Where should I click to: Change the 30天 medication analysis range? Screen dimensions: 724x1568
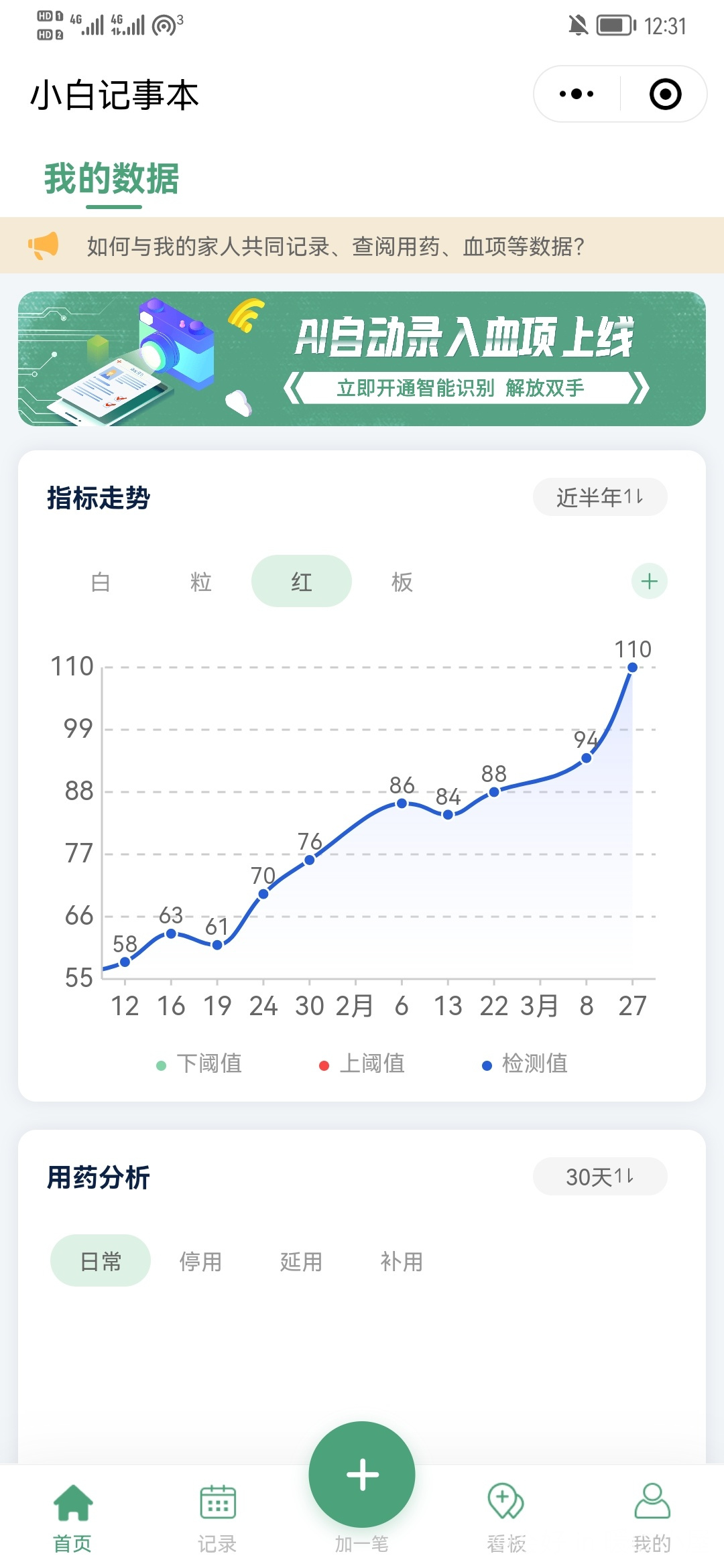pos(600,1177)
